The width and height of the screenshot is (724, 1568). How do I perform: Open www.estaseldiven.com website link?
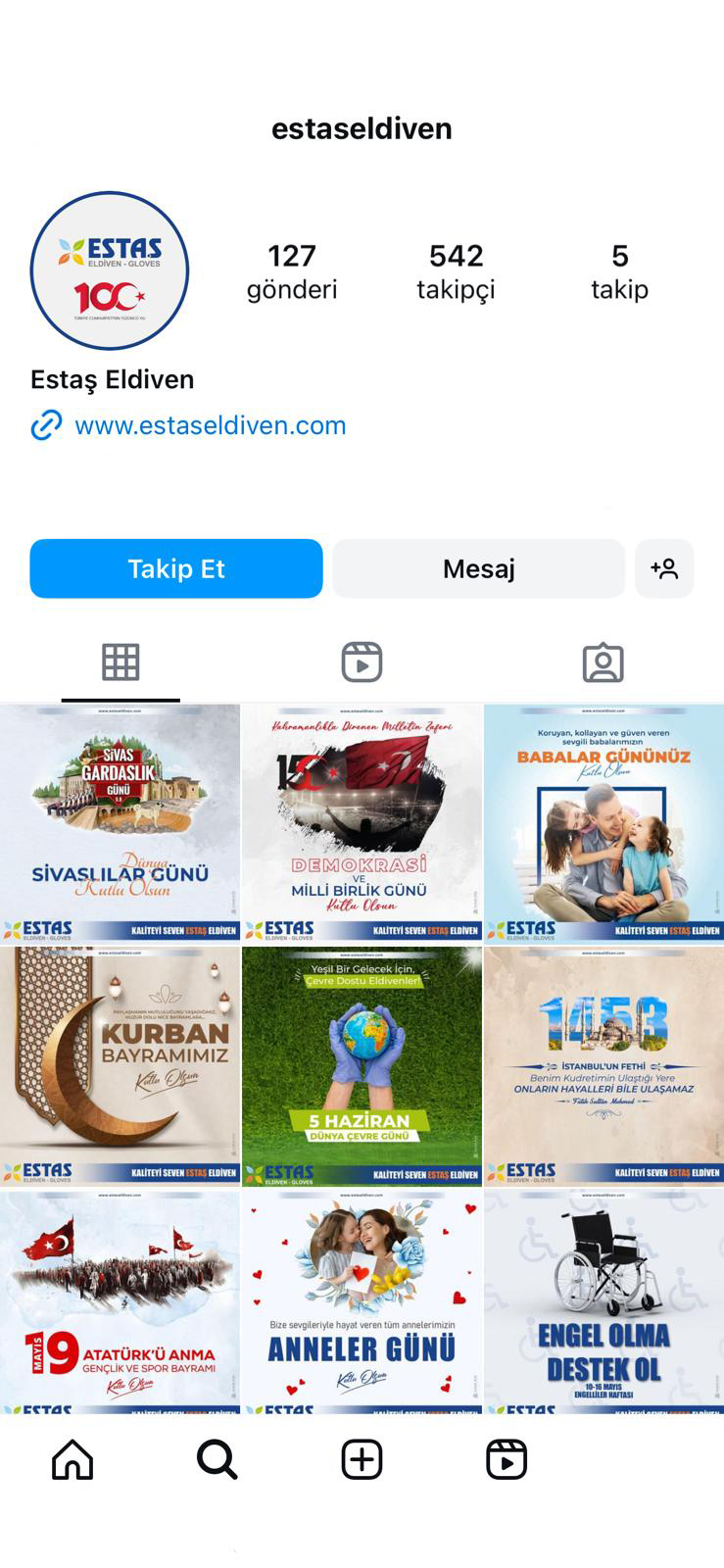[x=210, y=425]
